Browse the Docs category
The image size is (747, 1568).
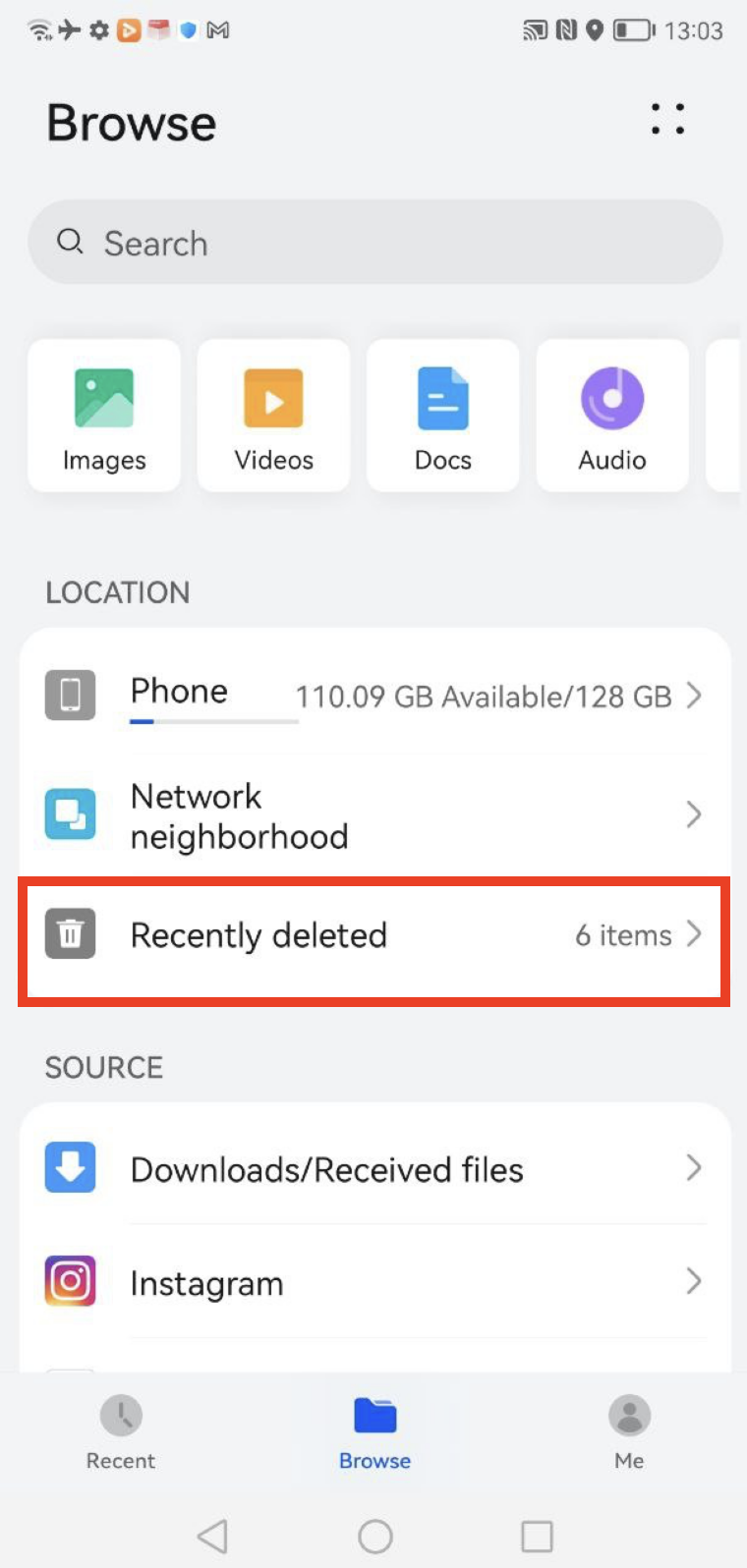[x=442, y=416]
